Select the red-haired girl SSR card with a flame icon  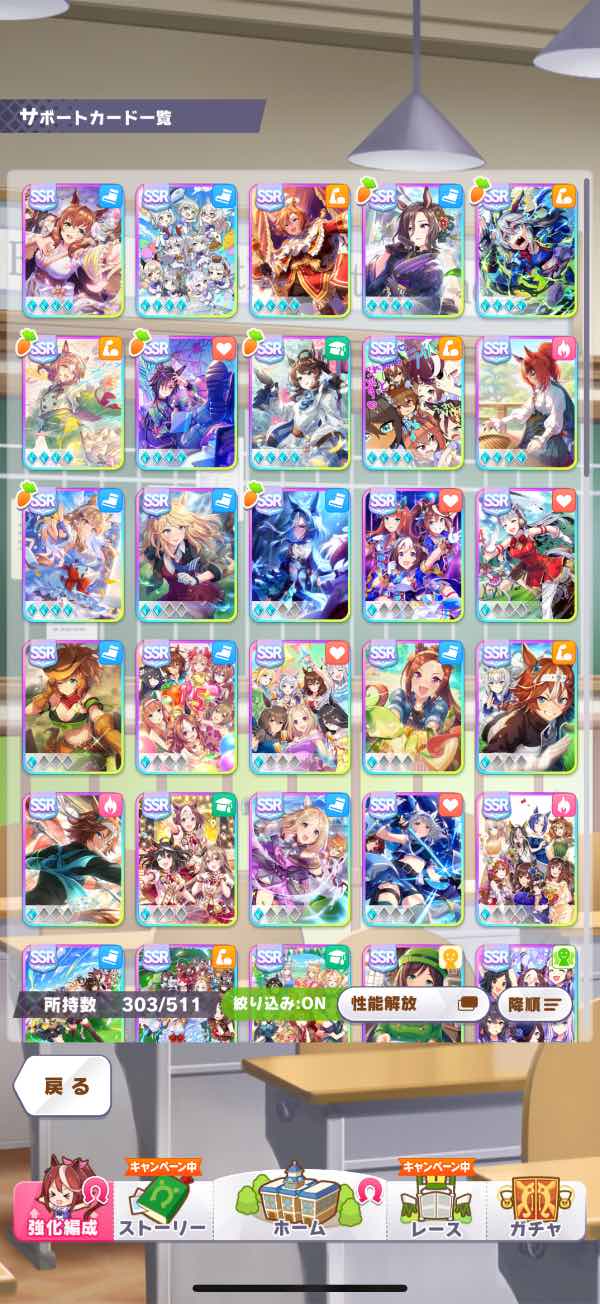click(527, 402)
